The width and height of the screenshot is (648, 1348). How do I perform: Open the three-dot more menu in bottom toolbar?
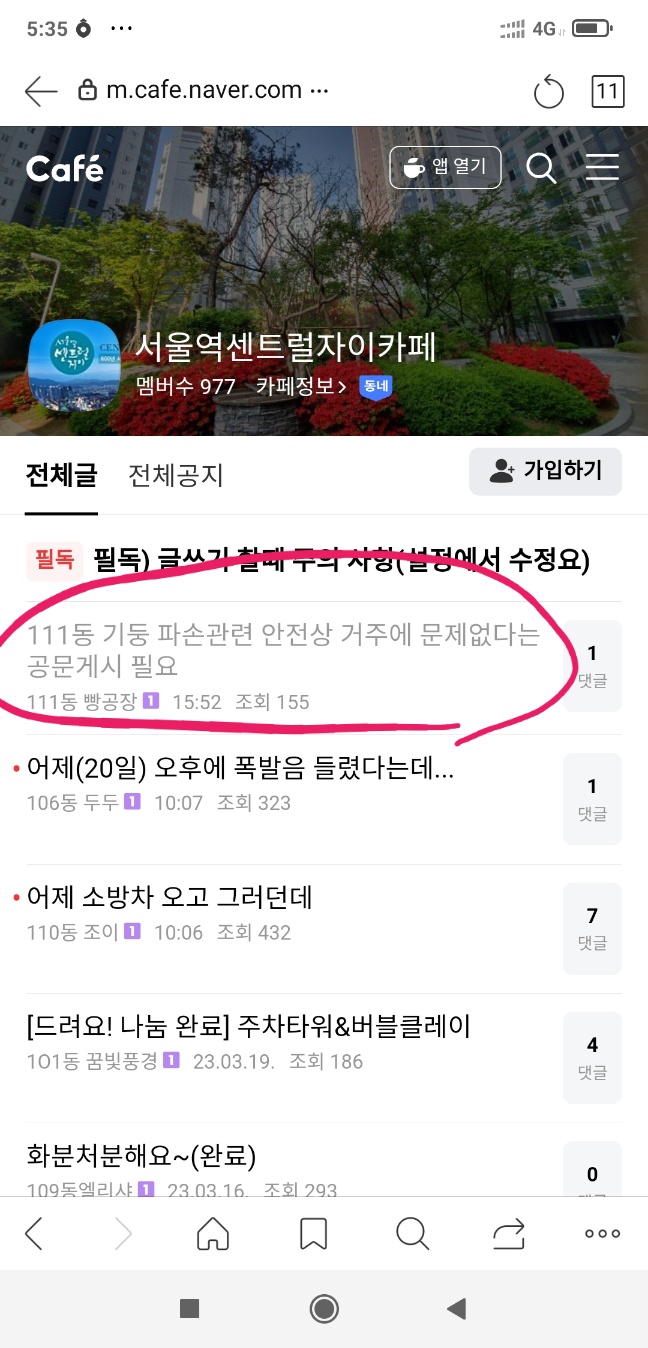click(602, 1234)
